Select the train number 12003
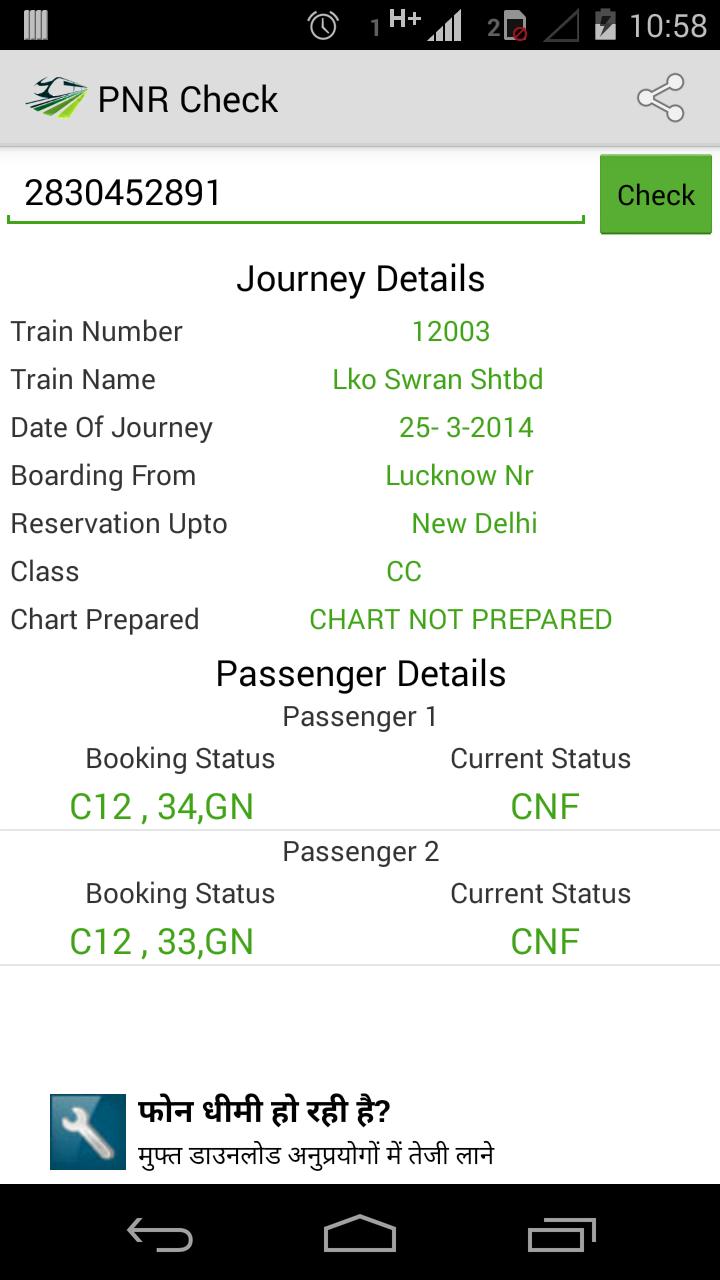This screenshot has width=720, height=1280. click(x=450, y=331)
